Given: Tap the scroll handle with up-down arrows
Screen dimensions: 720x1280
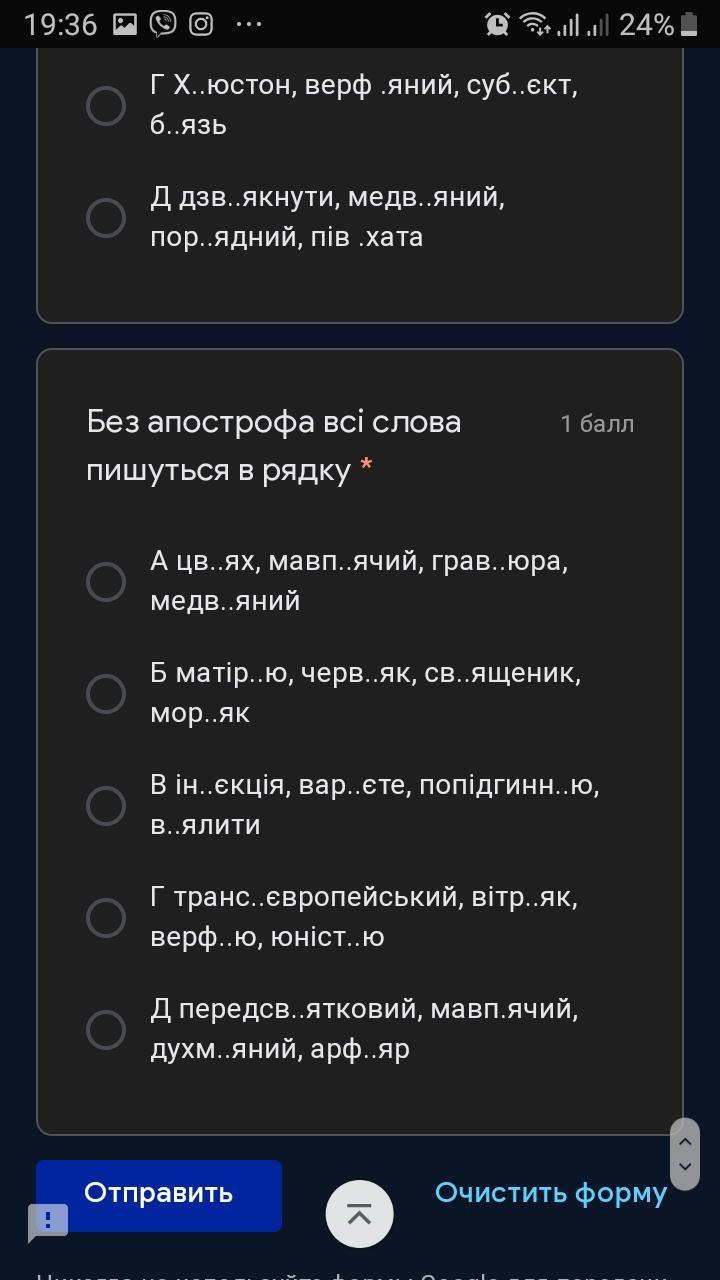Looking at the screenshot, I should pyautogui.click(x=685, y=1154).
